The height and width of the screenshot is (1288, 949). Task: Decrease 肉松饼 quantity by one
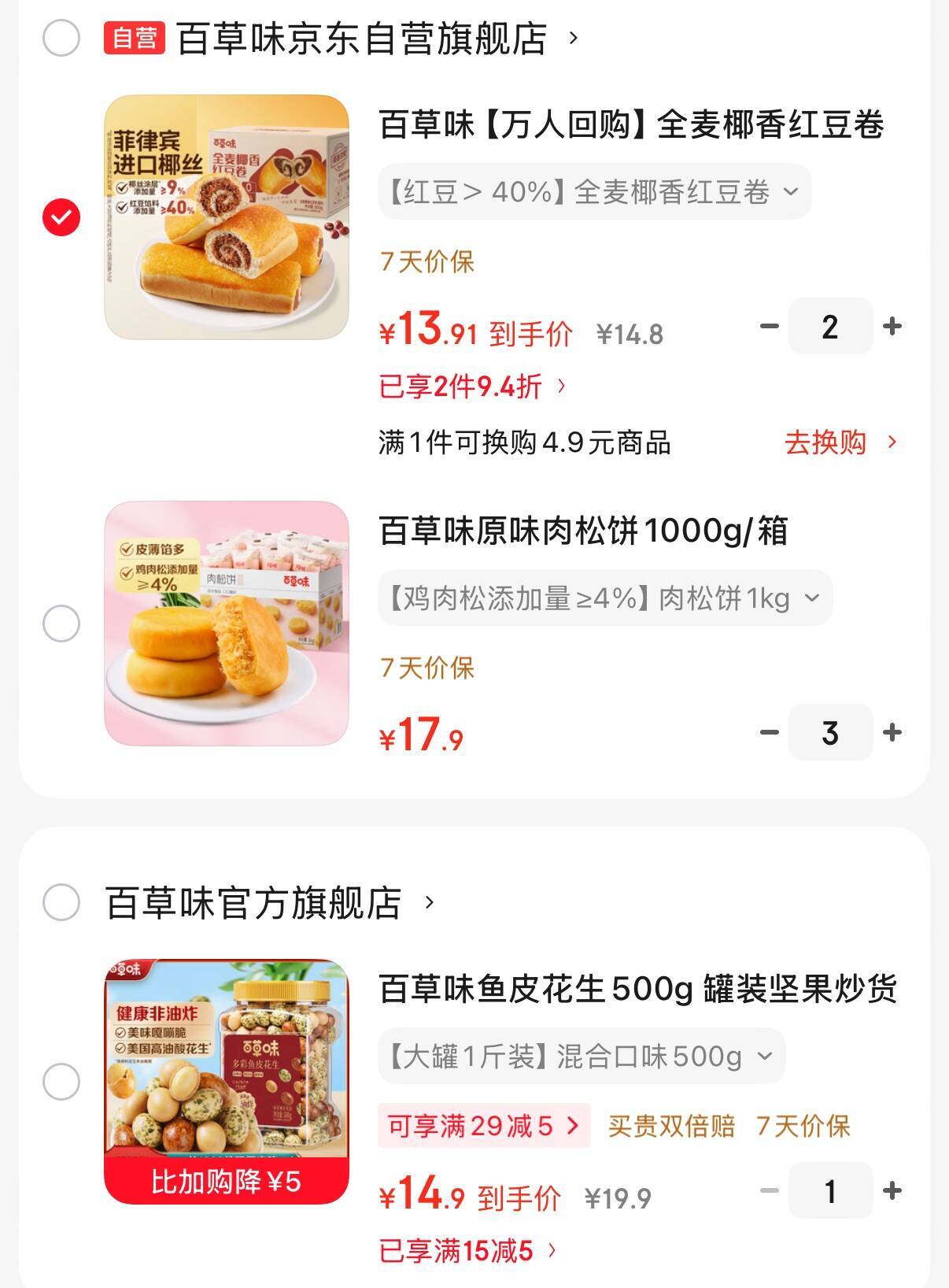pos(769,733)
